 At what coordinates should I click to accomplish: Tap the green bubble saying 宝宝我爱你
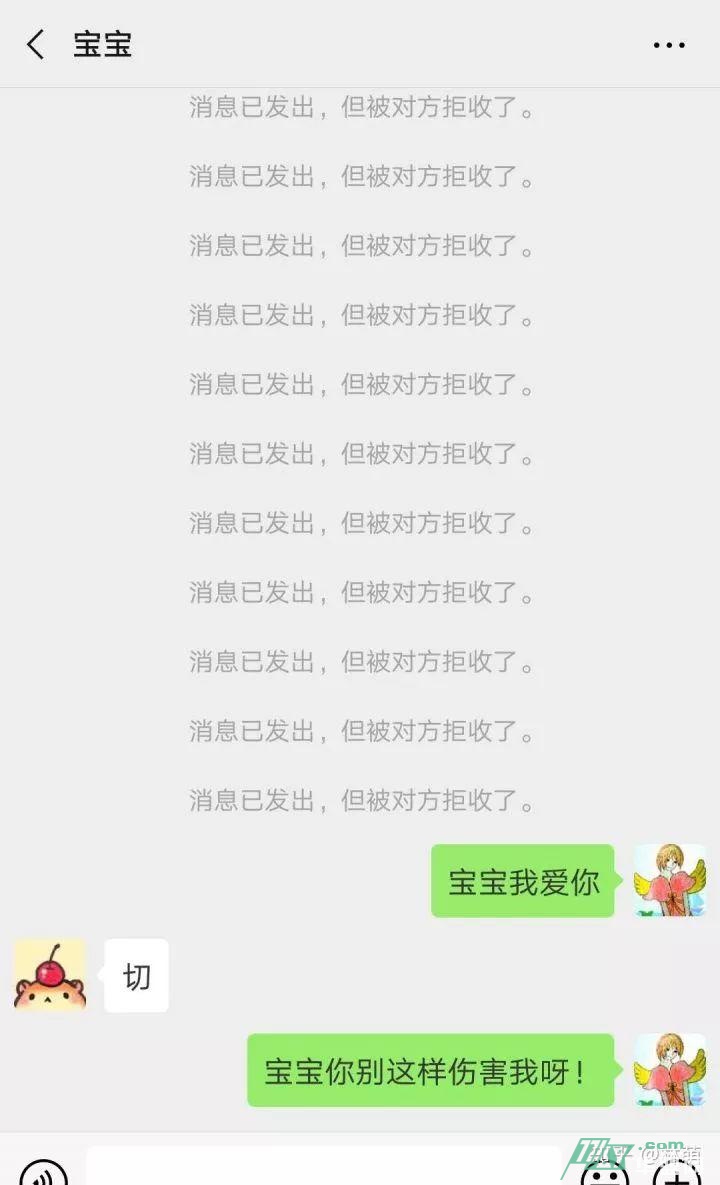(x=522, y=882)
